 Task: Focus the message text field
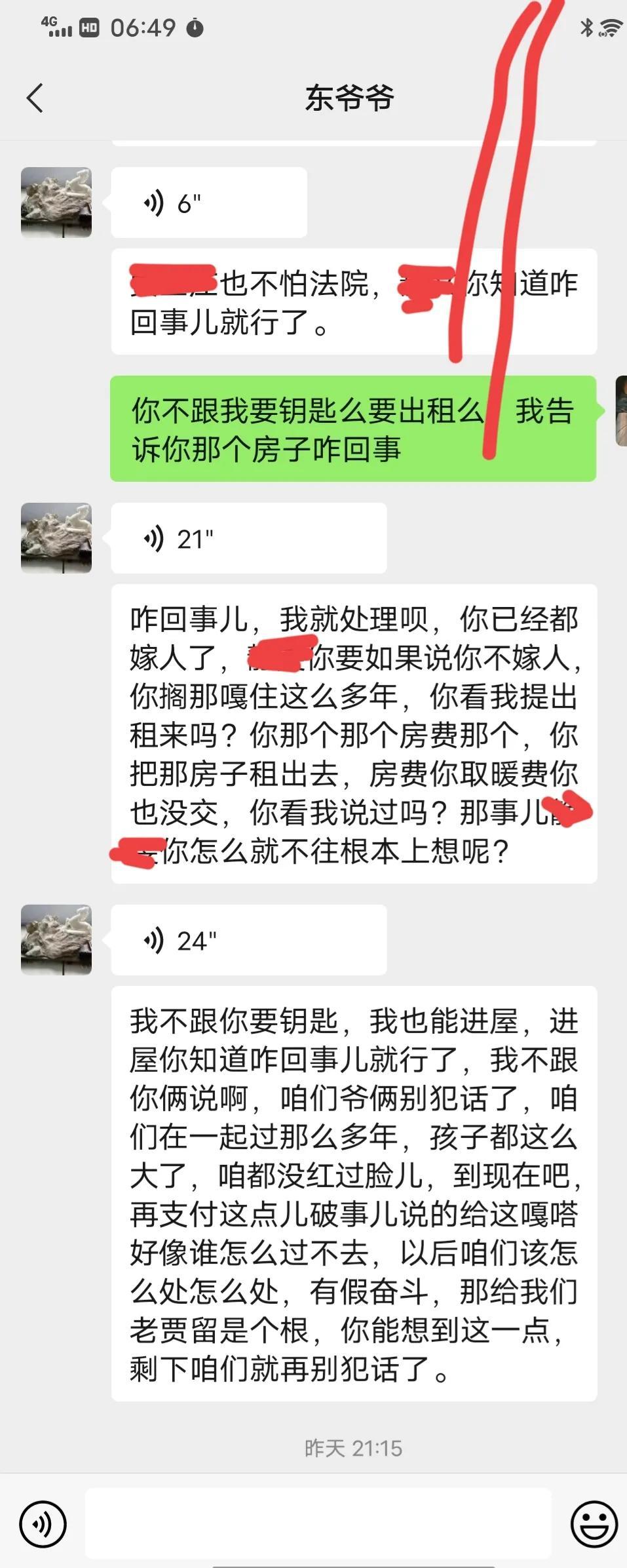tap(318, 1523)
